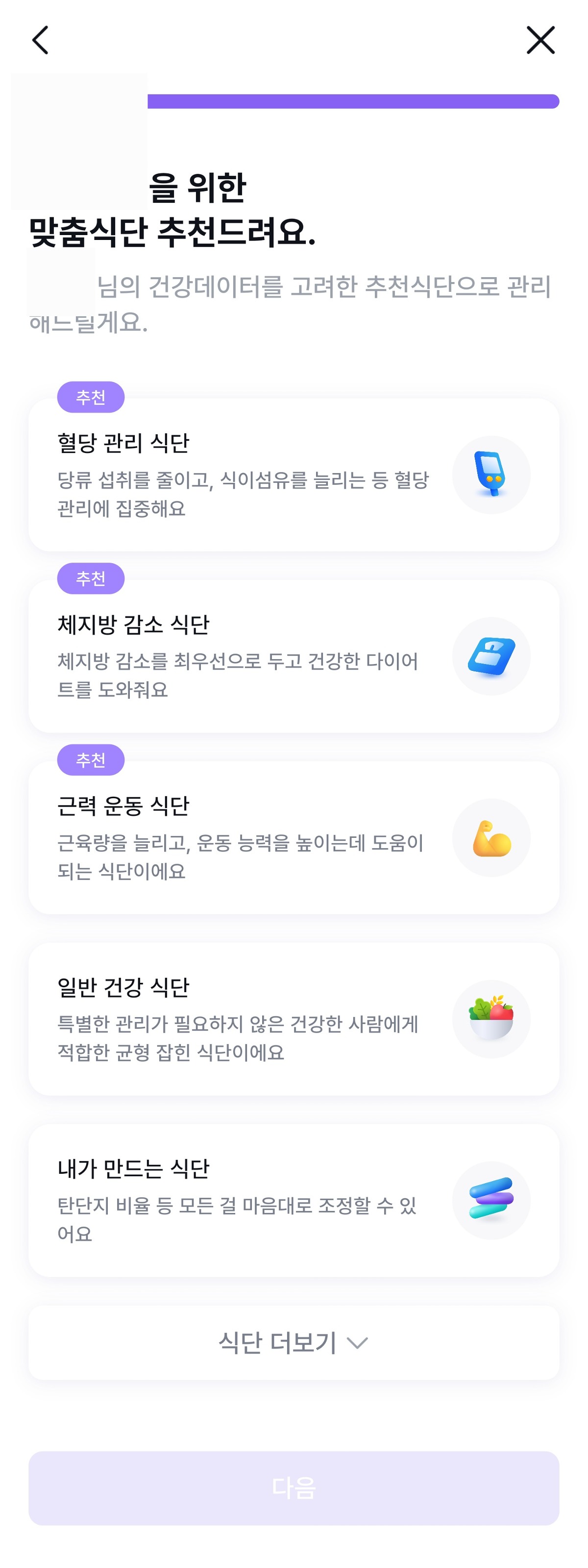Screen dimensions: 588x1568
Task: Pick the 근력 운동 식단 card
Action: 293,837
